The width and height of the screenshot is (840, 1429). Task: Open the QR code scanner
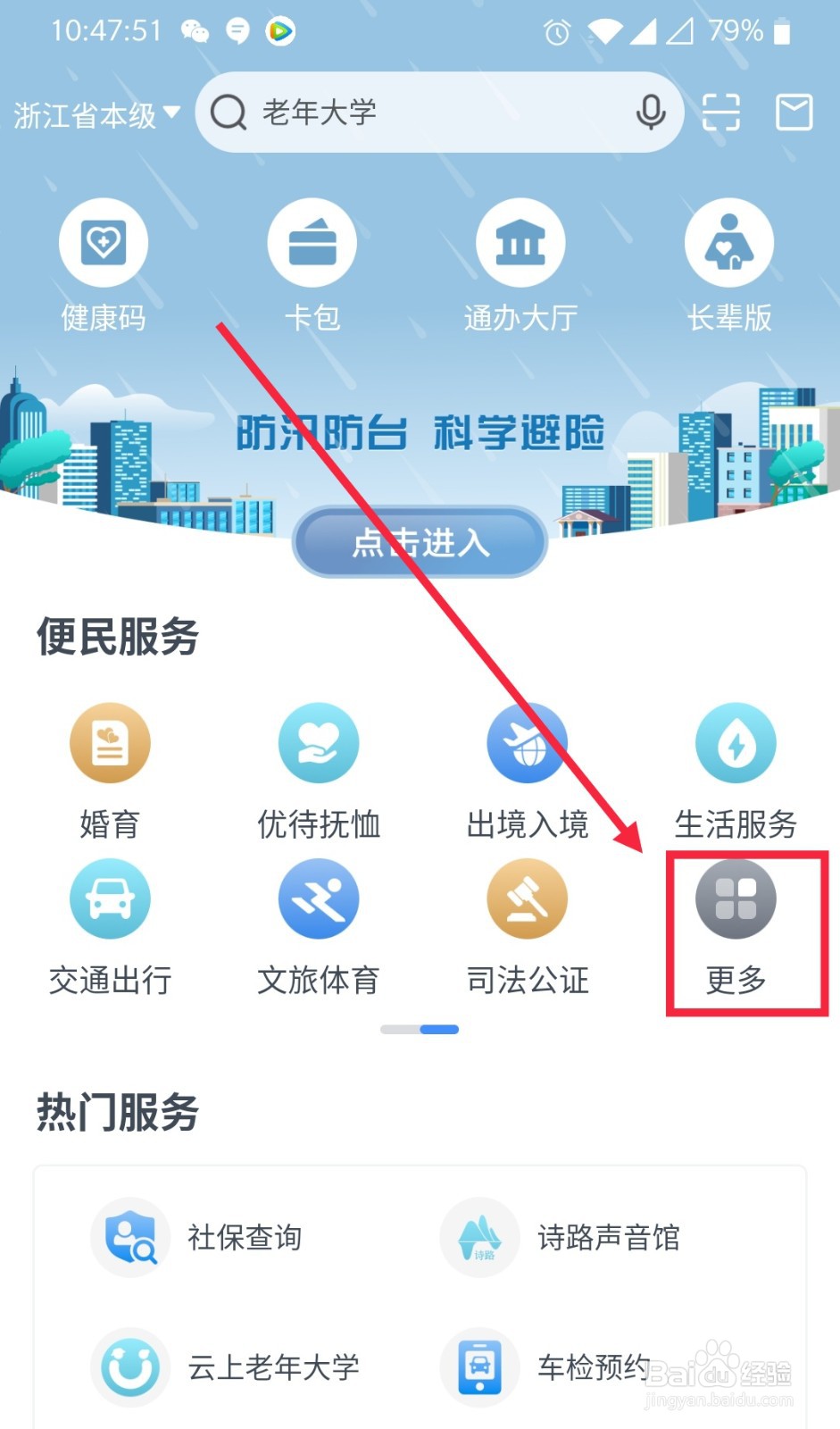pos(720,112)
